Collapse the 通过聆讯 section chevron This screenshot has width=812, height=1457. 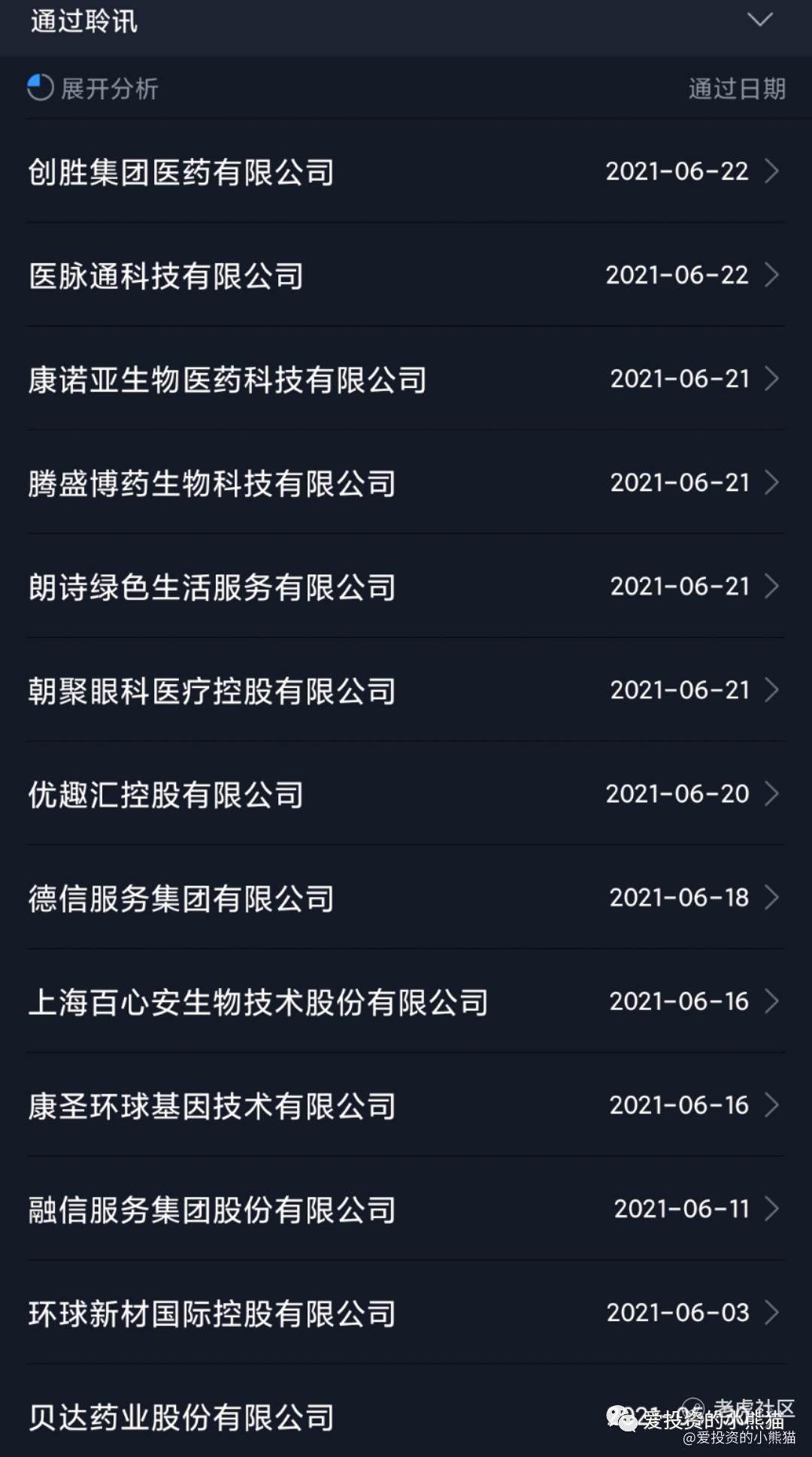pos(760,20)
